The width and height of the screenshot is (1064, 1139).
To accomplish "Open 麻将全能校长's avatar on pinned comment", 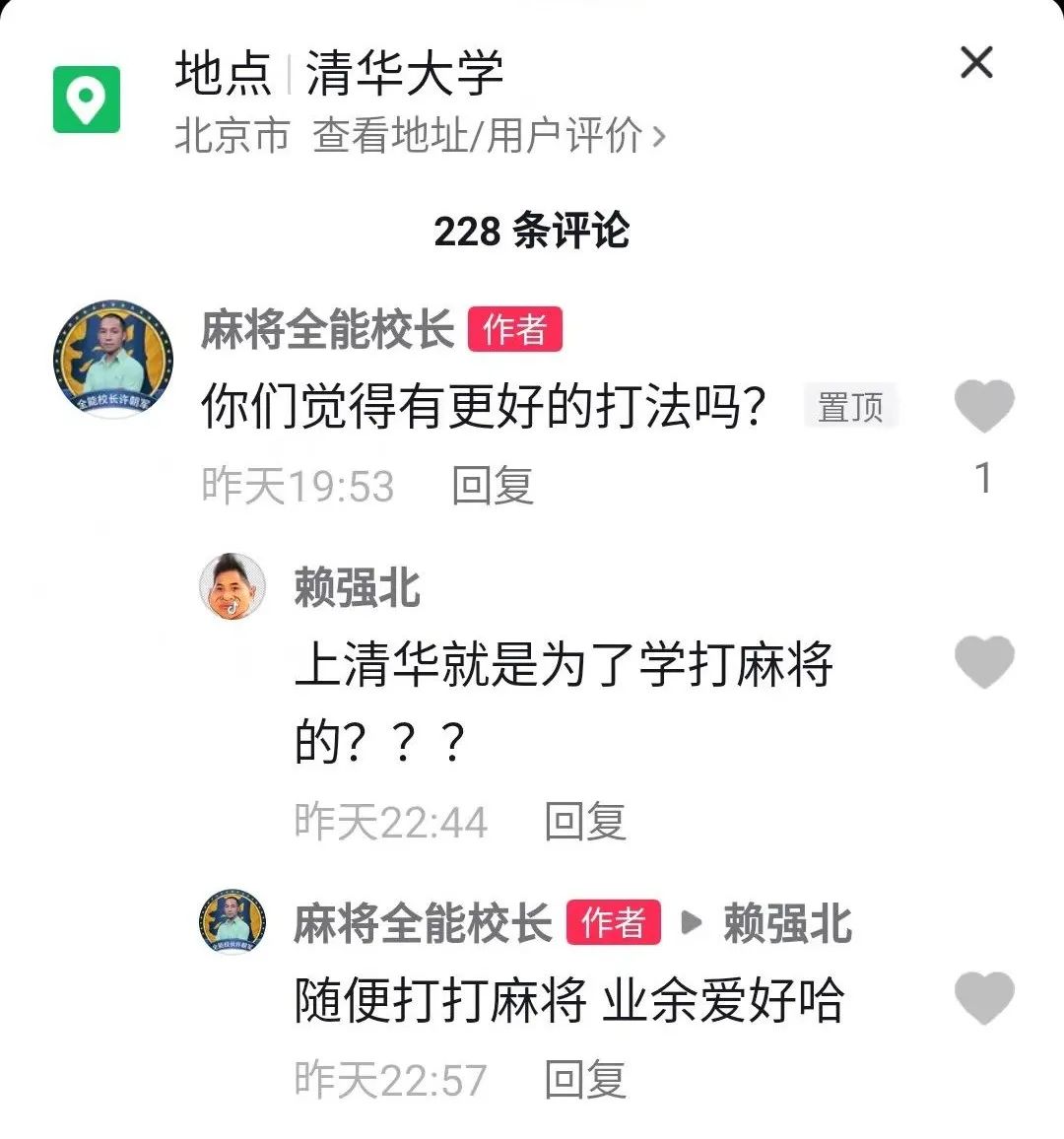I will [112, 360].
